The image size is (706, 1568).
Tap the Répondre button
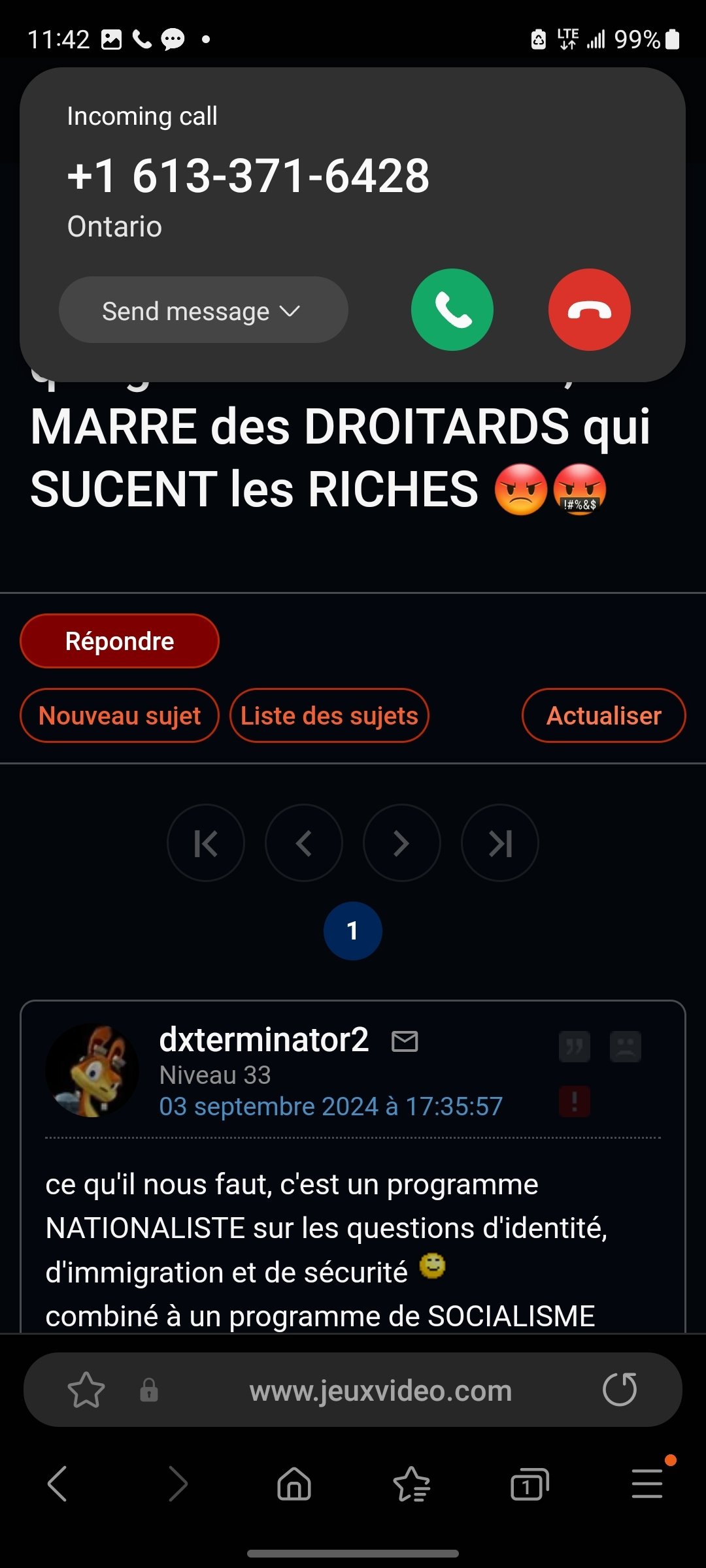[120, 641]
